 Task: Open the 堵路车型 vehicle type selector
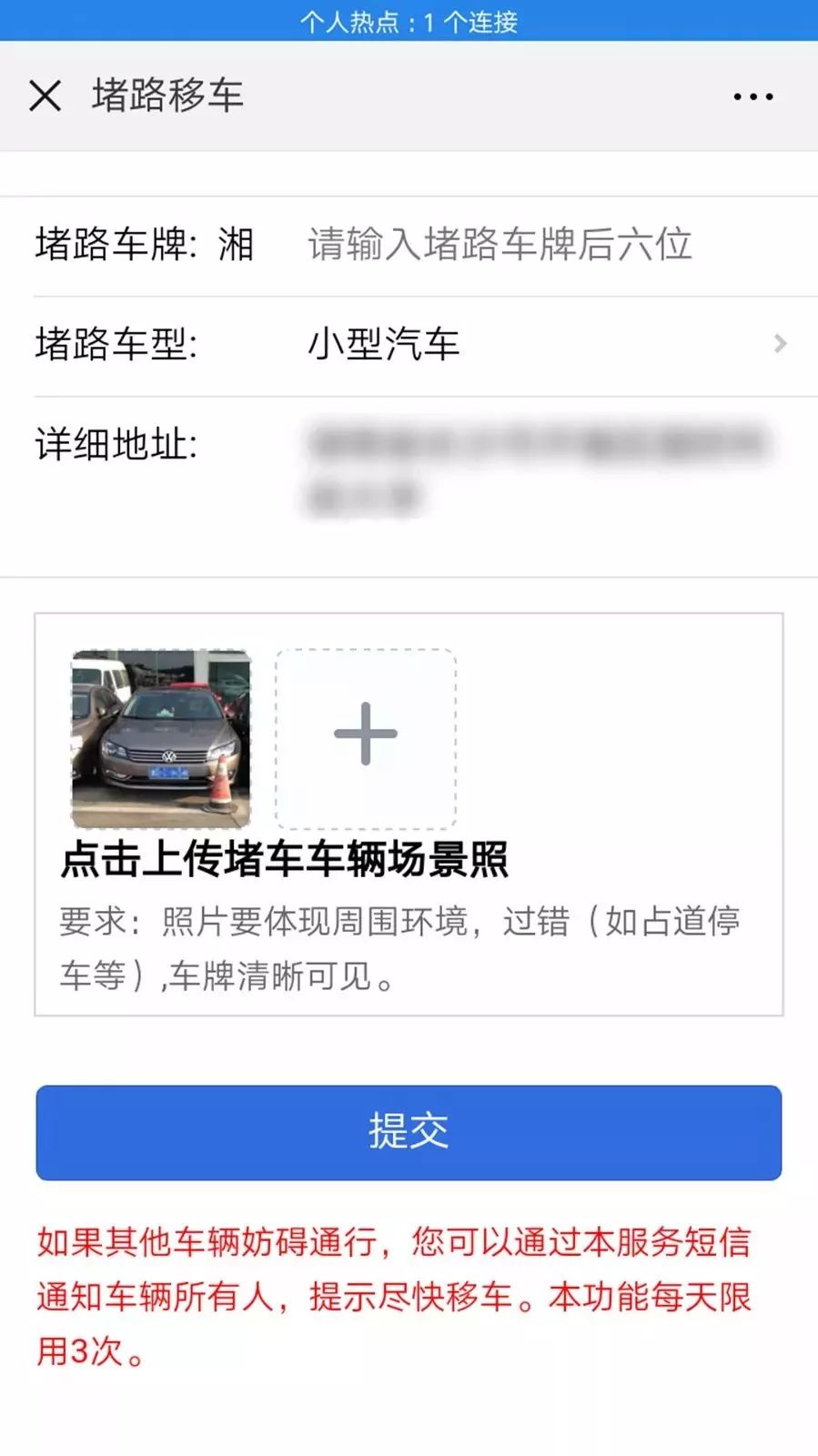click(x=409, y=344)
